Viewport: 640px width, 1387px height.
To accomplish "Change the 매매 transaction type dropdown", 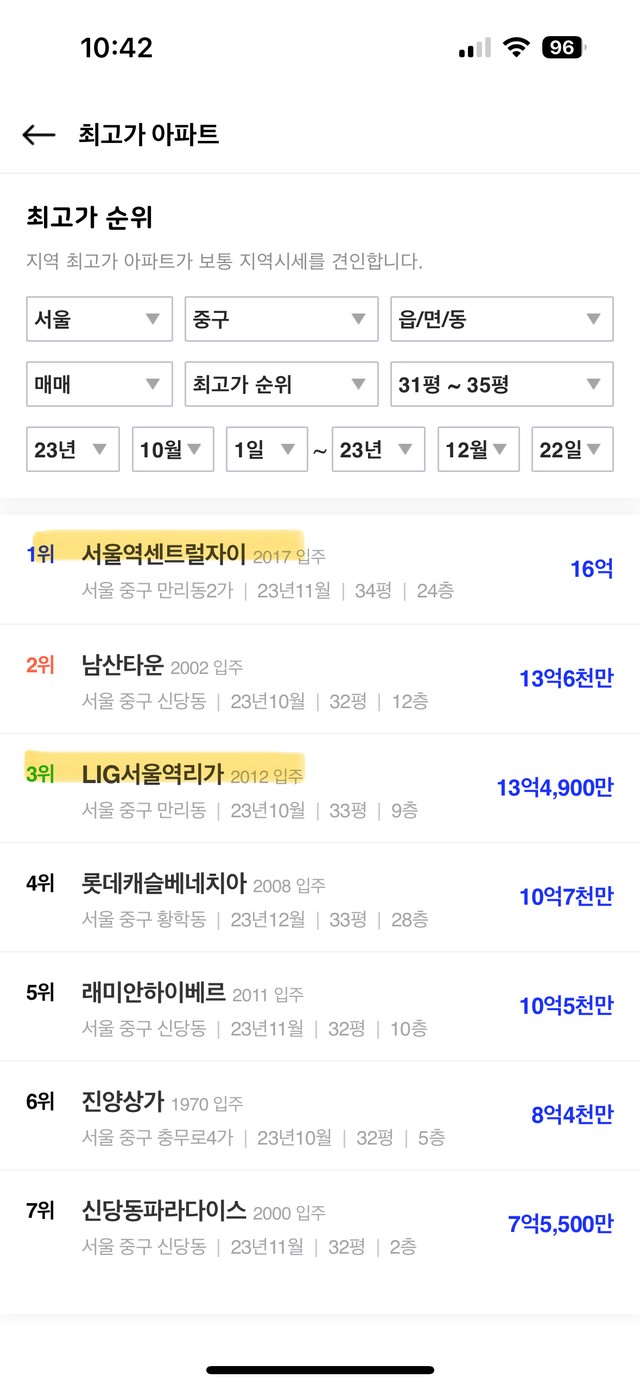I will point(99,384).
